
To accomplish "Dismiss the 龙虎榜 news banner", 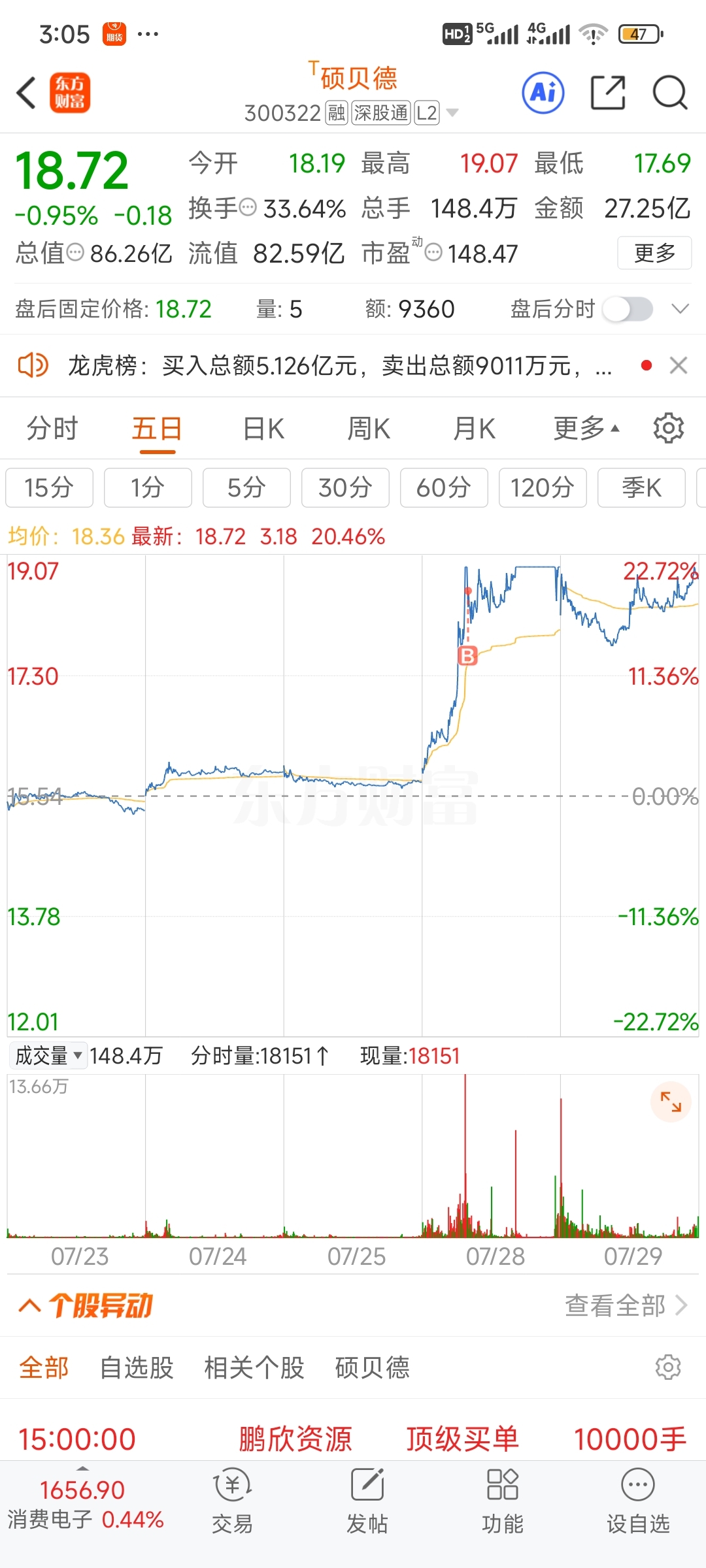I will [x=679, y=365].
